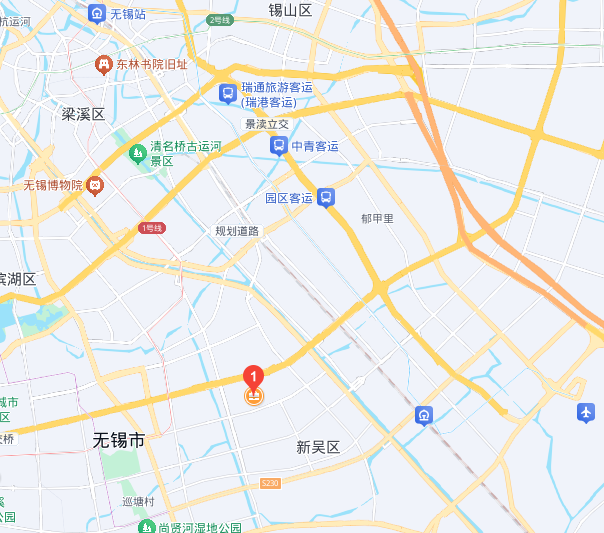Tap the airport plane icon

[x=586, y=412]
